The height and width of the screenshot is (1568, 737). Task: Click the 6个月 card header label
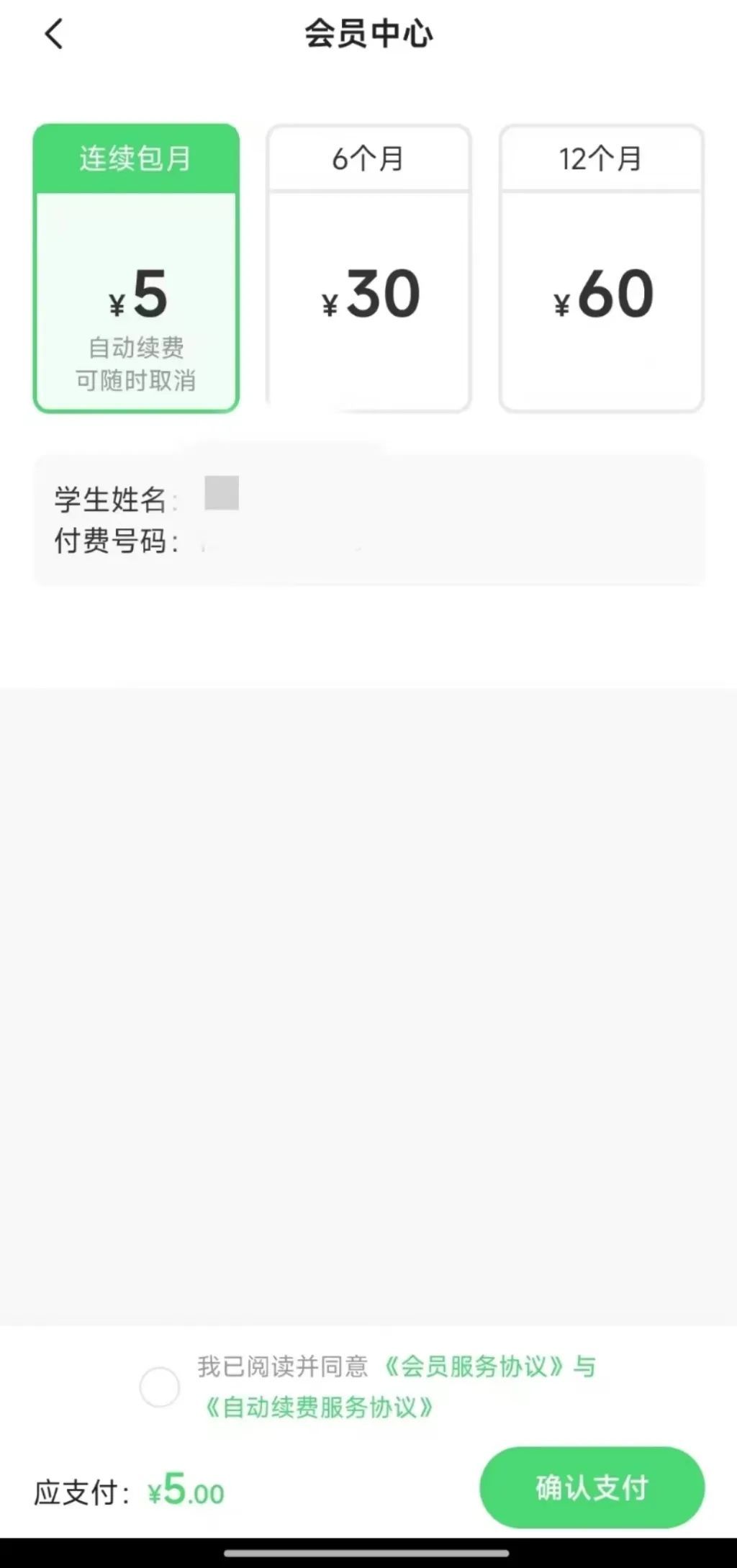tap(369, 158)
